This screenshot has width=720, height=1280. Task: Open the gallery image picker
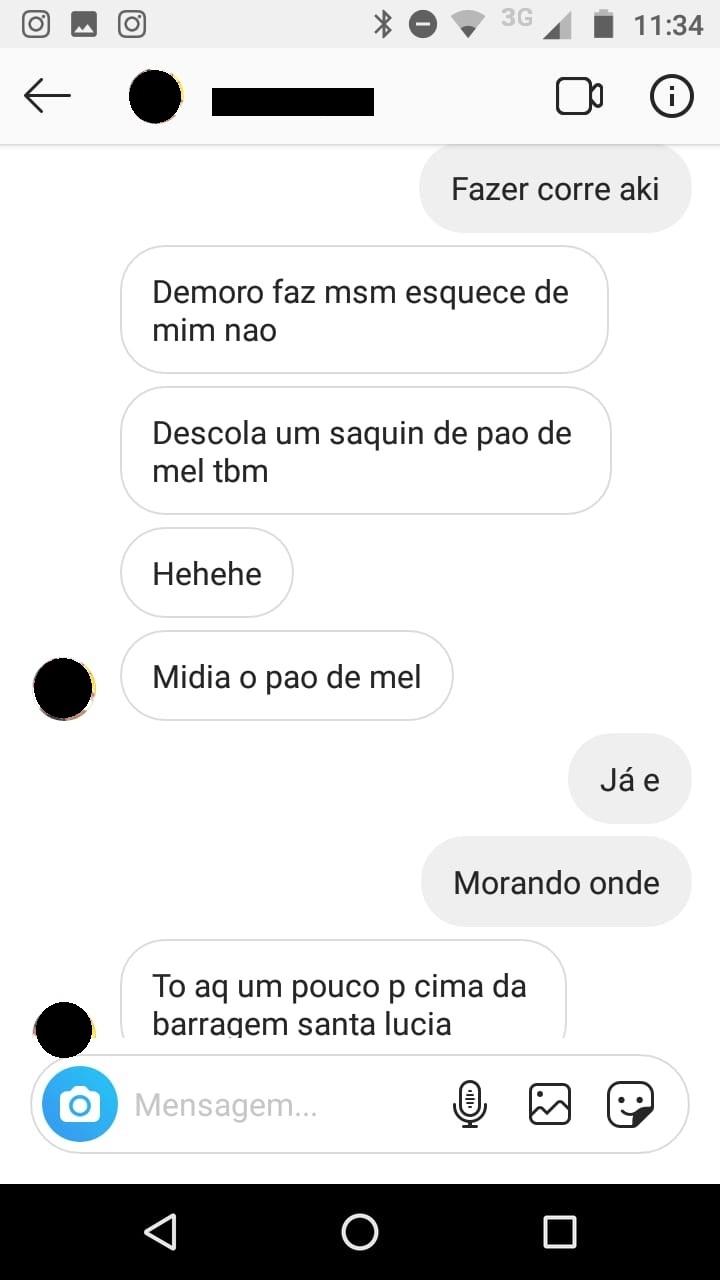coord(550,1105)
